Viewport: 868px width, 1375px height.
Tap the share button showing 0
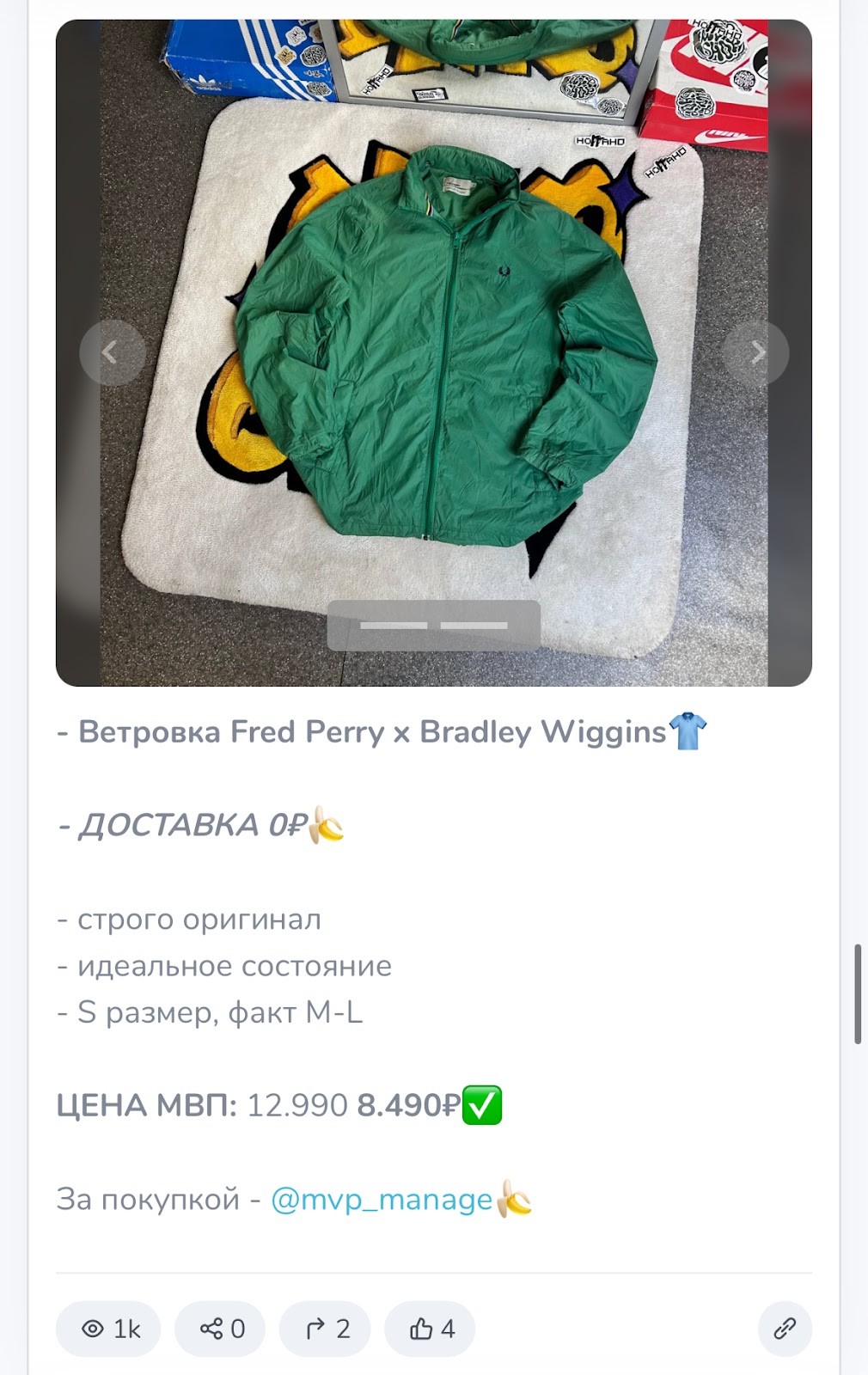point(221,1329)
